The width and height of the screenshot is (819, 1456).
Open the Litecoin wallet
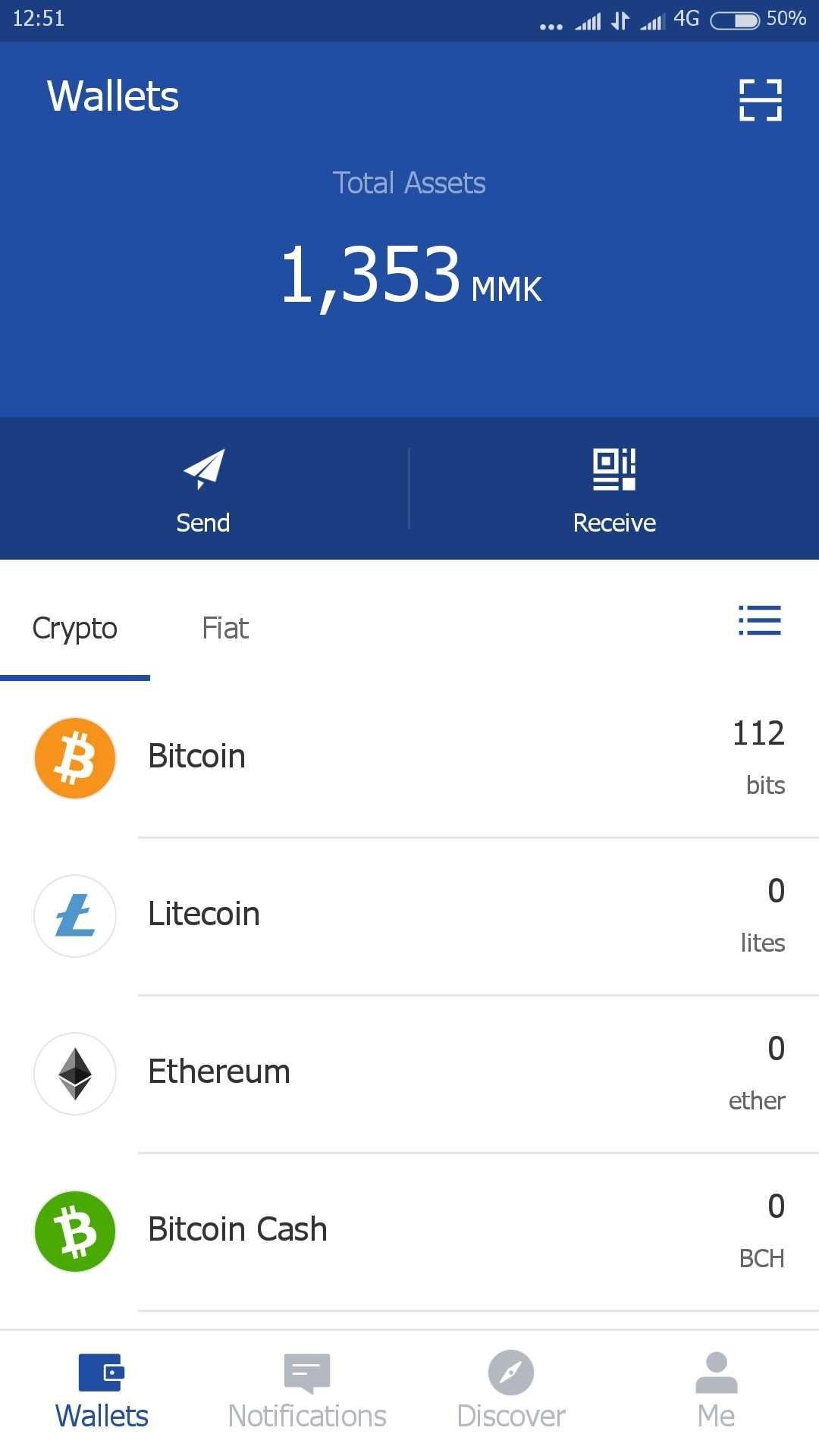coord(409,916)
